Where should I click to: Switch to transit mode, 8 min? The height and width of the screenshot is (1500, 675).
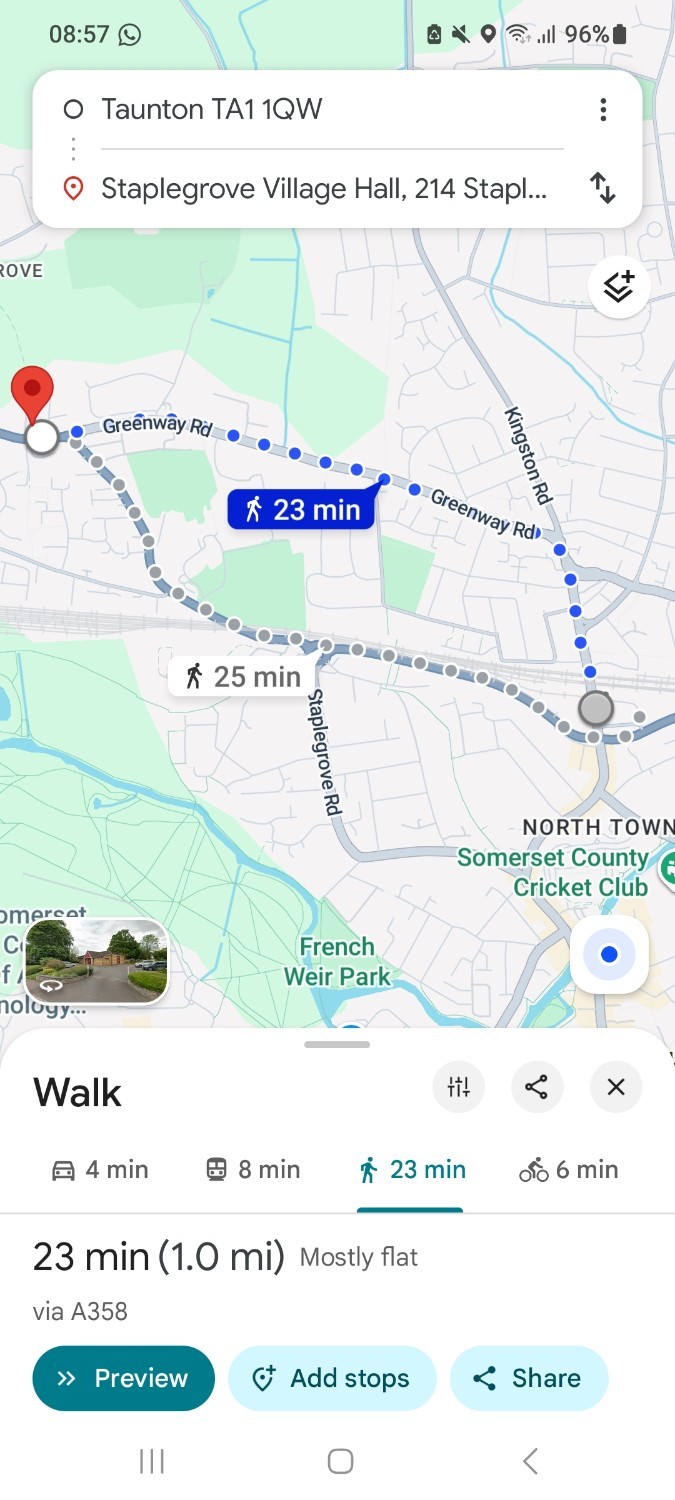[252, 1169]
